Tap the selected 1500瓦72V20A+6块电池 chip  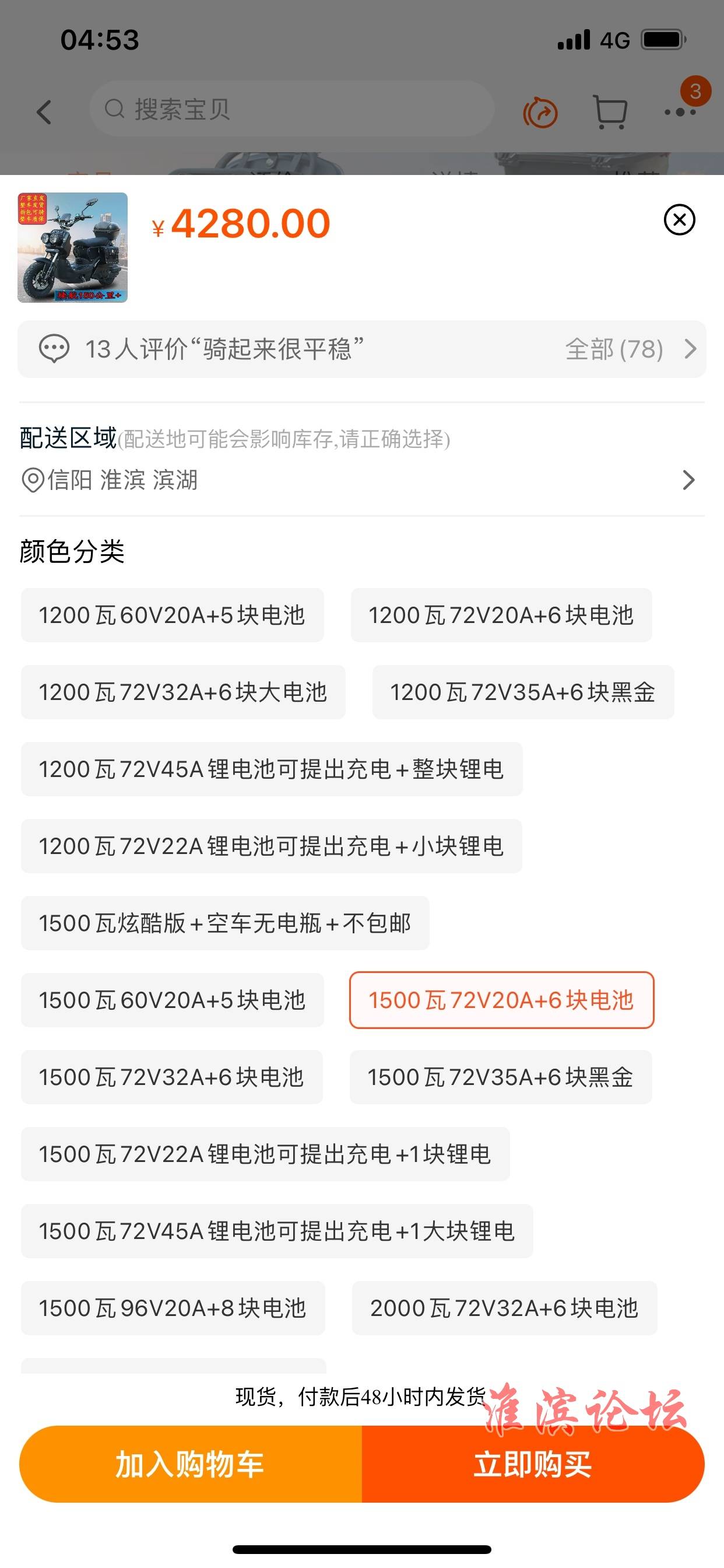click(x=501, y=1000)
